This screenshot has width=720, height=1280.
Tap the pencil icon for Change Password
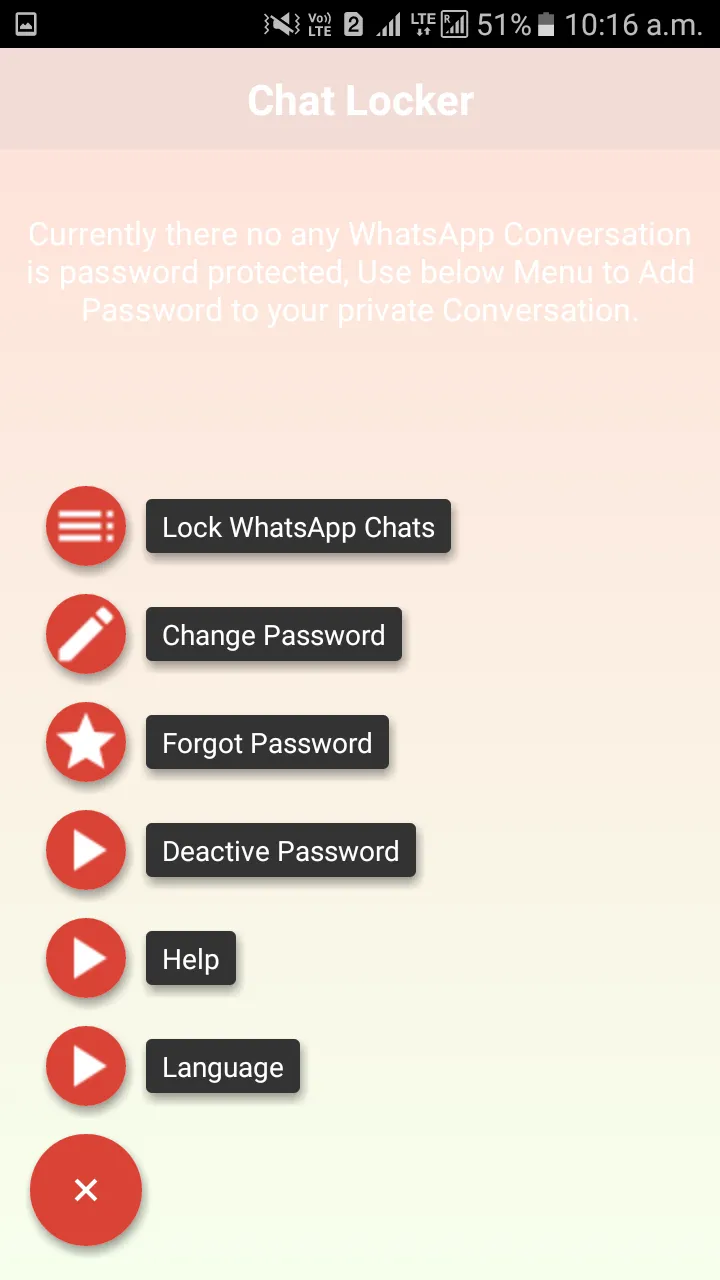[x=86, y=634]
